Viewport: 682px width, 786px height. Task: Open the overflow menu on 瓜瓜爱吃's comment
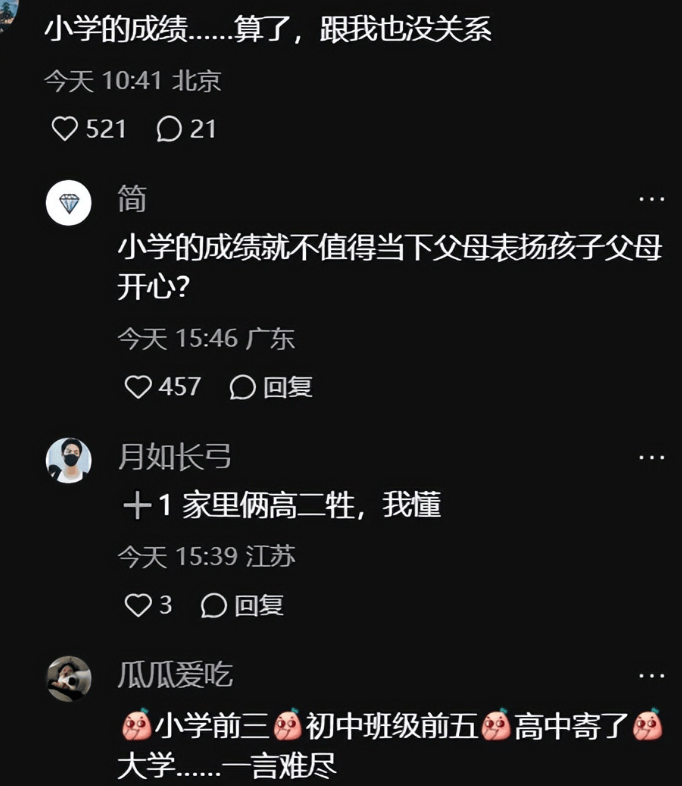pos(651,675)
